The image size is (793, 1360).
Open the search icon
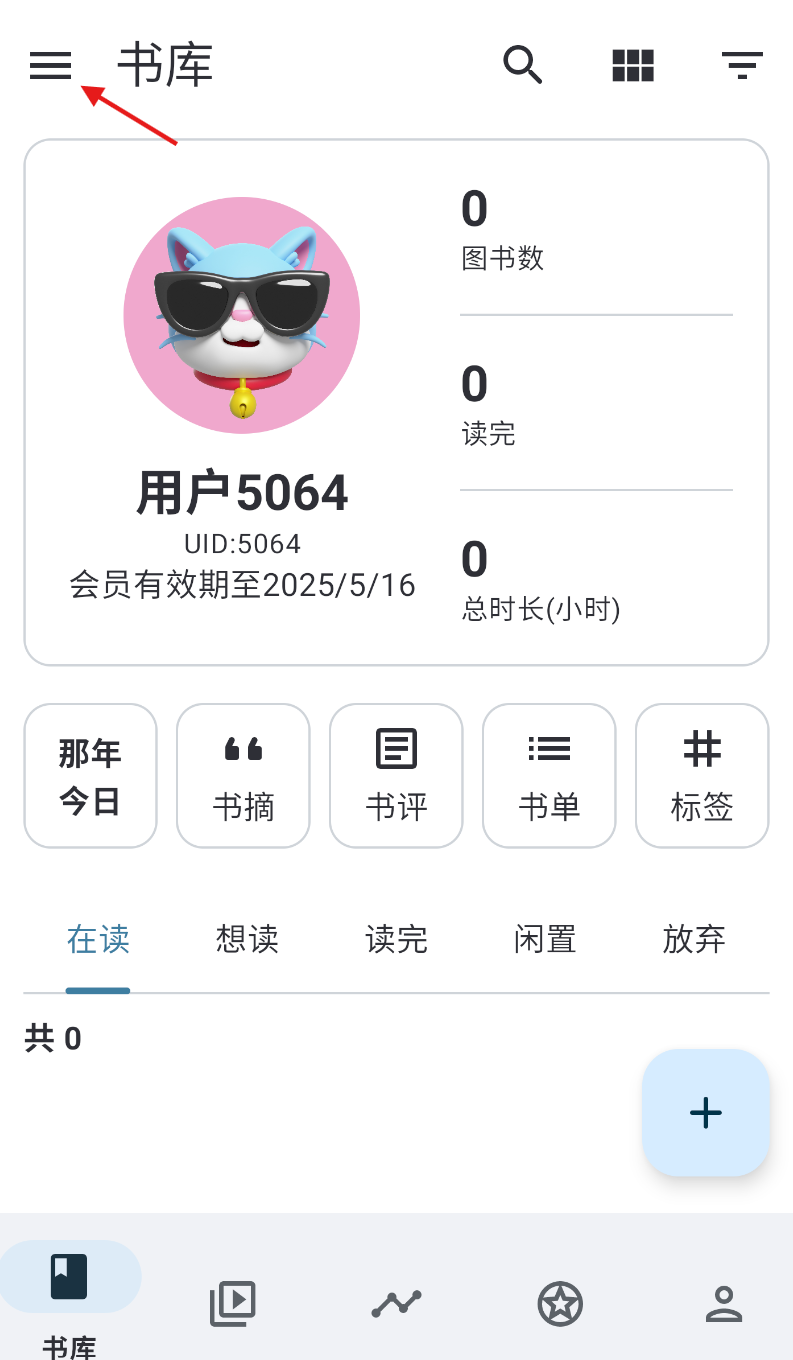[x=522, y=66]
